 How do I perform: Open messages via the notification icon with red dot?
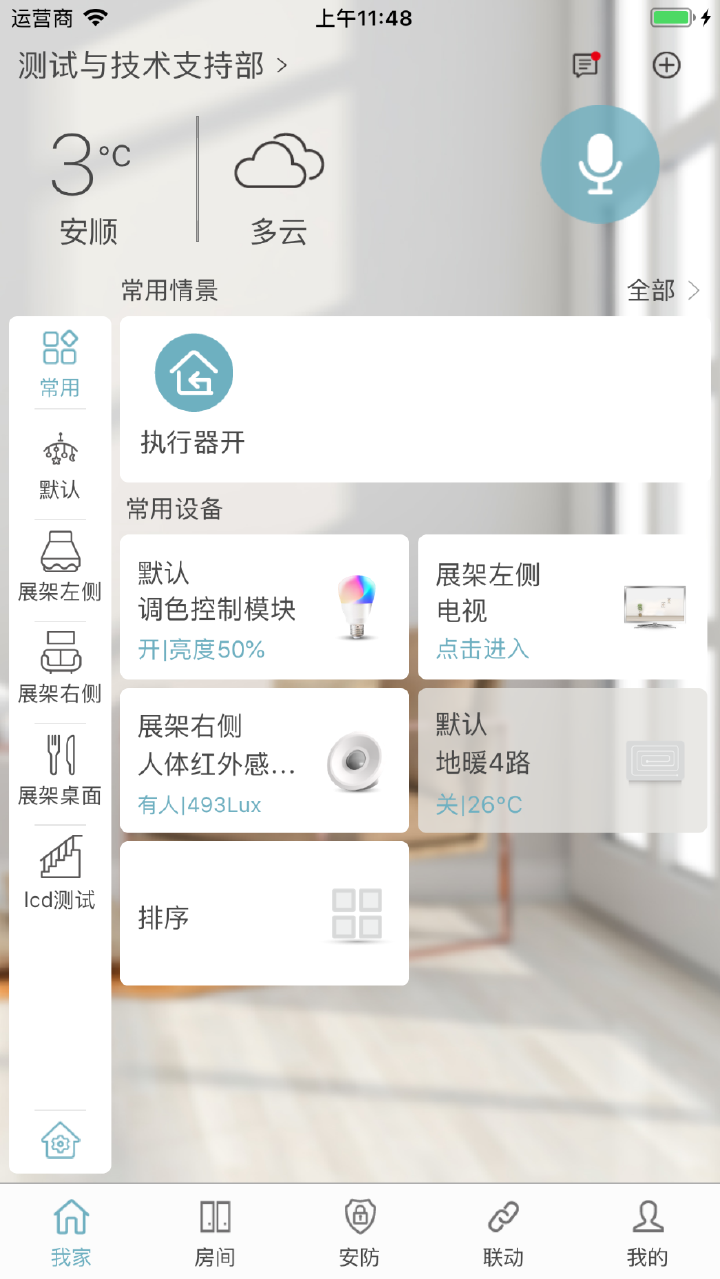pos(584,64)
